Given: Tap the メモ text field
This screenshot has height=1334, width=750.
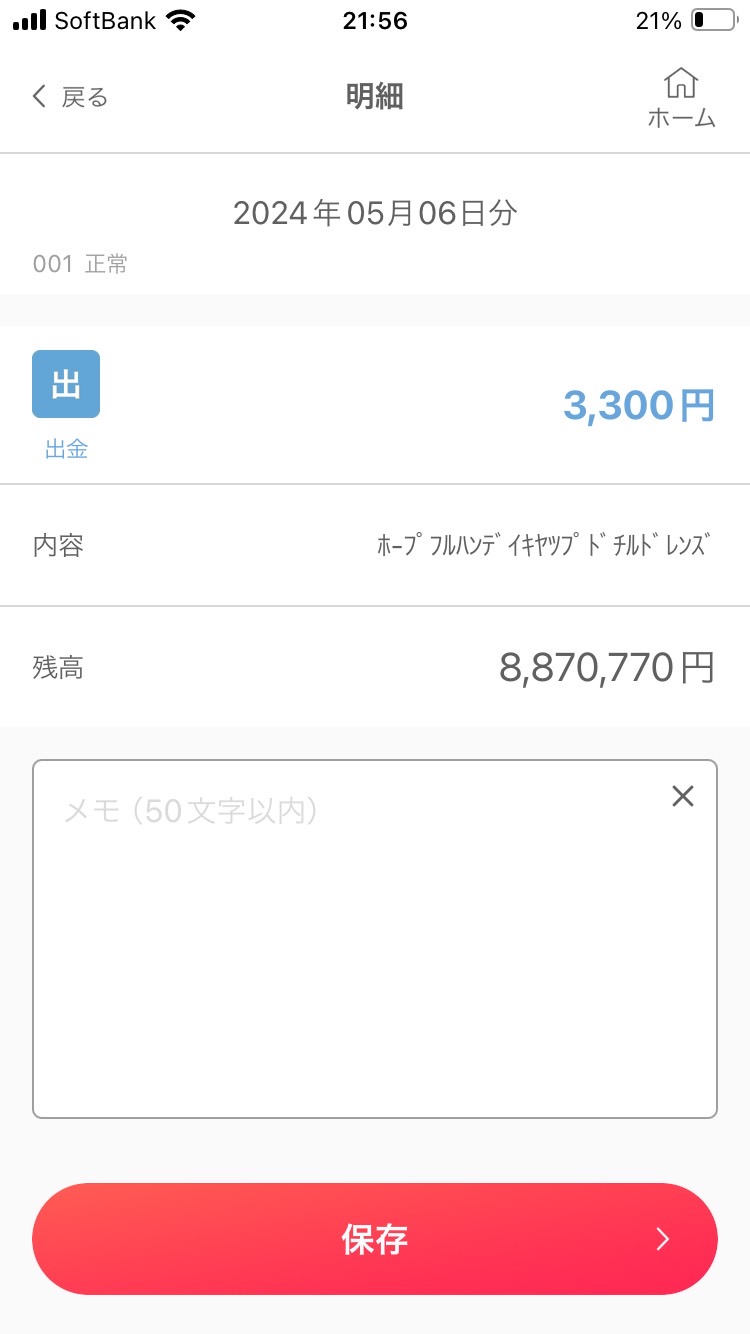Looking at the screenshot, I should [375, 939].
